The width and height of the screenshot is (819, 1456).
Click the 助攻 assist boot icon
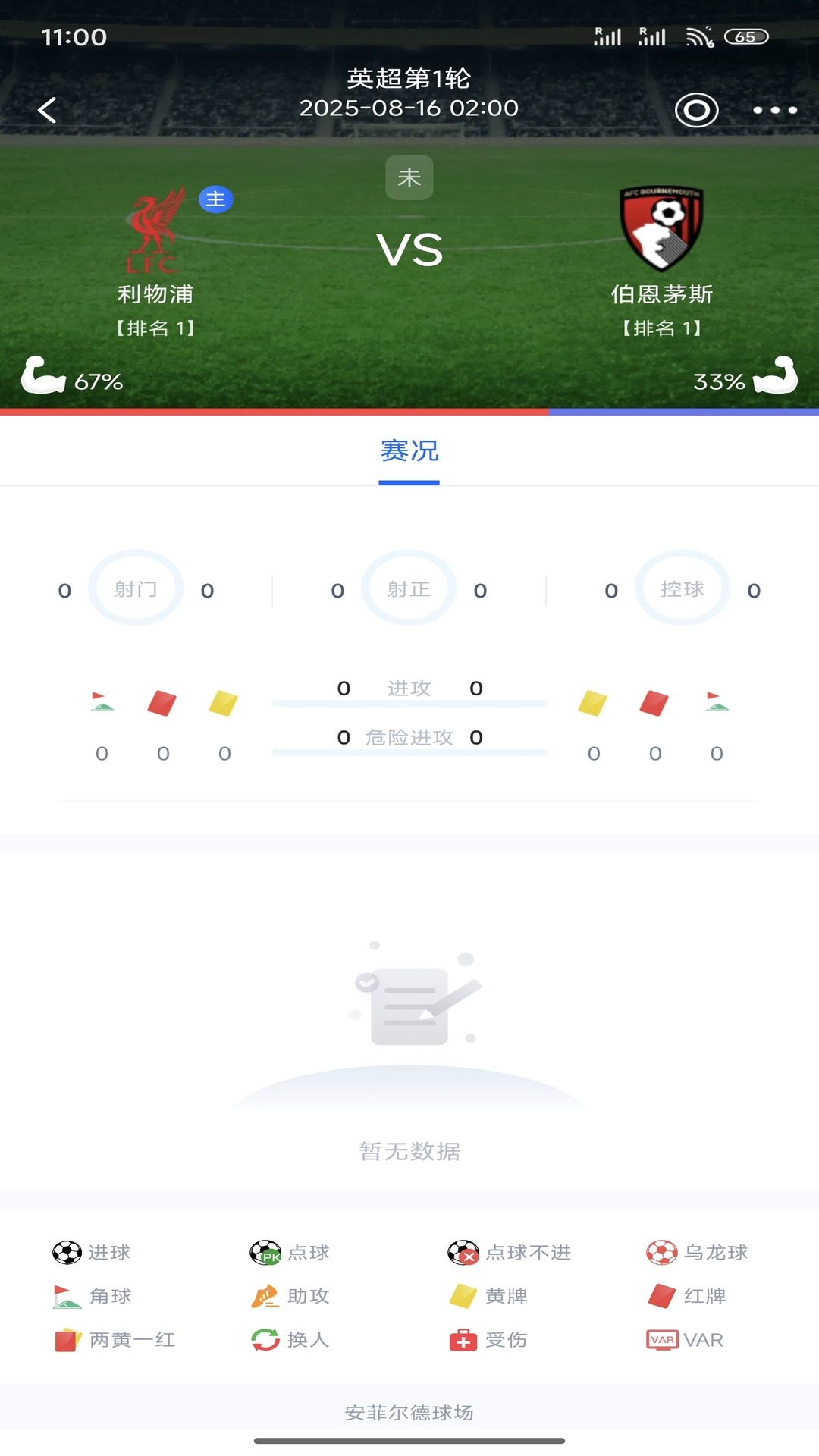(264, 1296)
